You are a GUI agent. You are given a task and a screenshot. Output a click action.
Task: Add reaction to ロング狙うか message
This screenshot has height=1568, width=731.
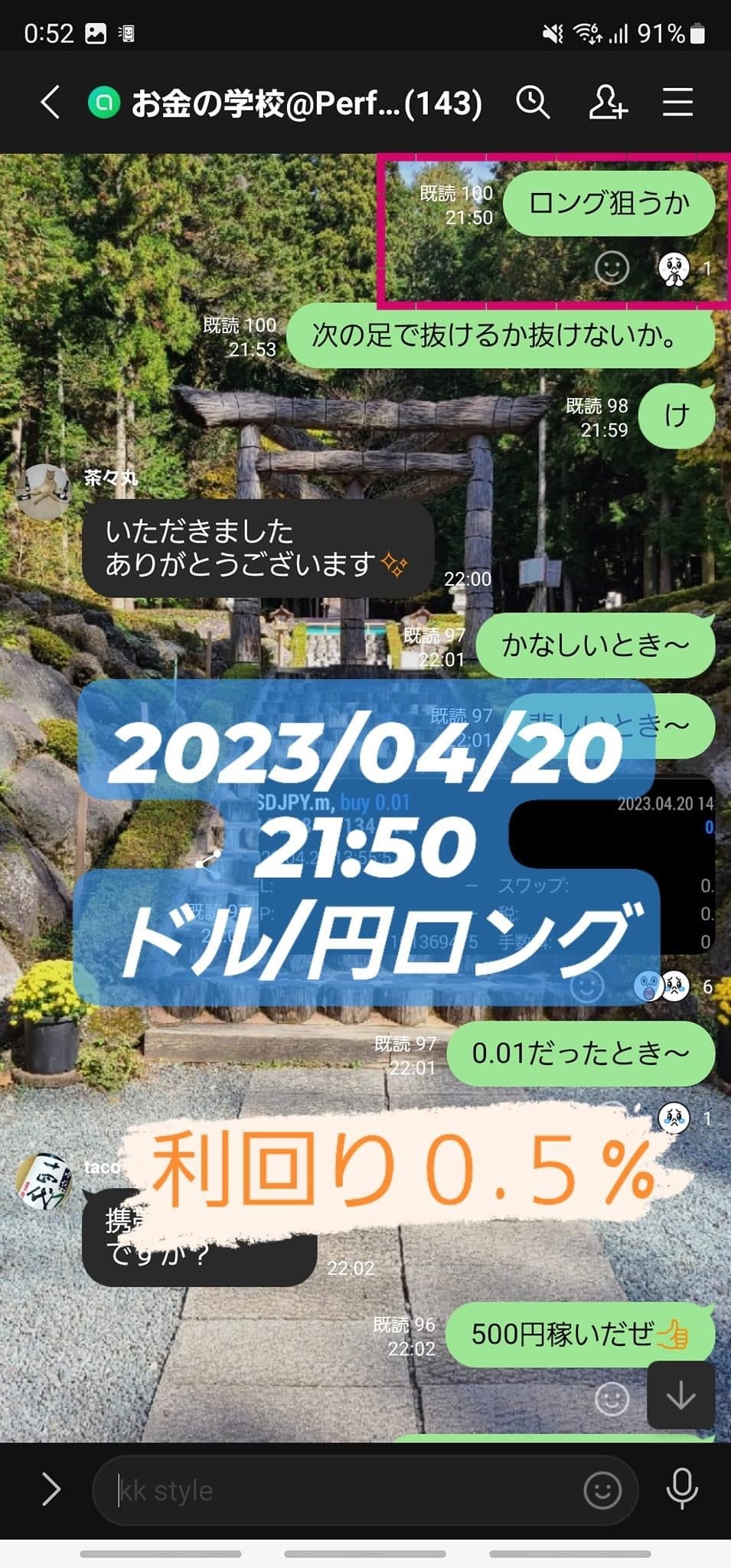point(612,268)
